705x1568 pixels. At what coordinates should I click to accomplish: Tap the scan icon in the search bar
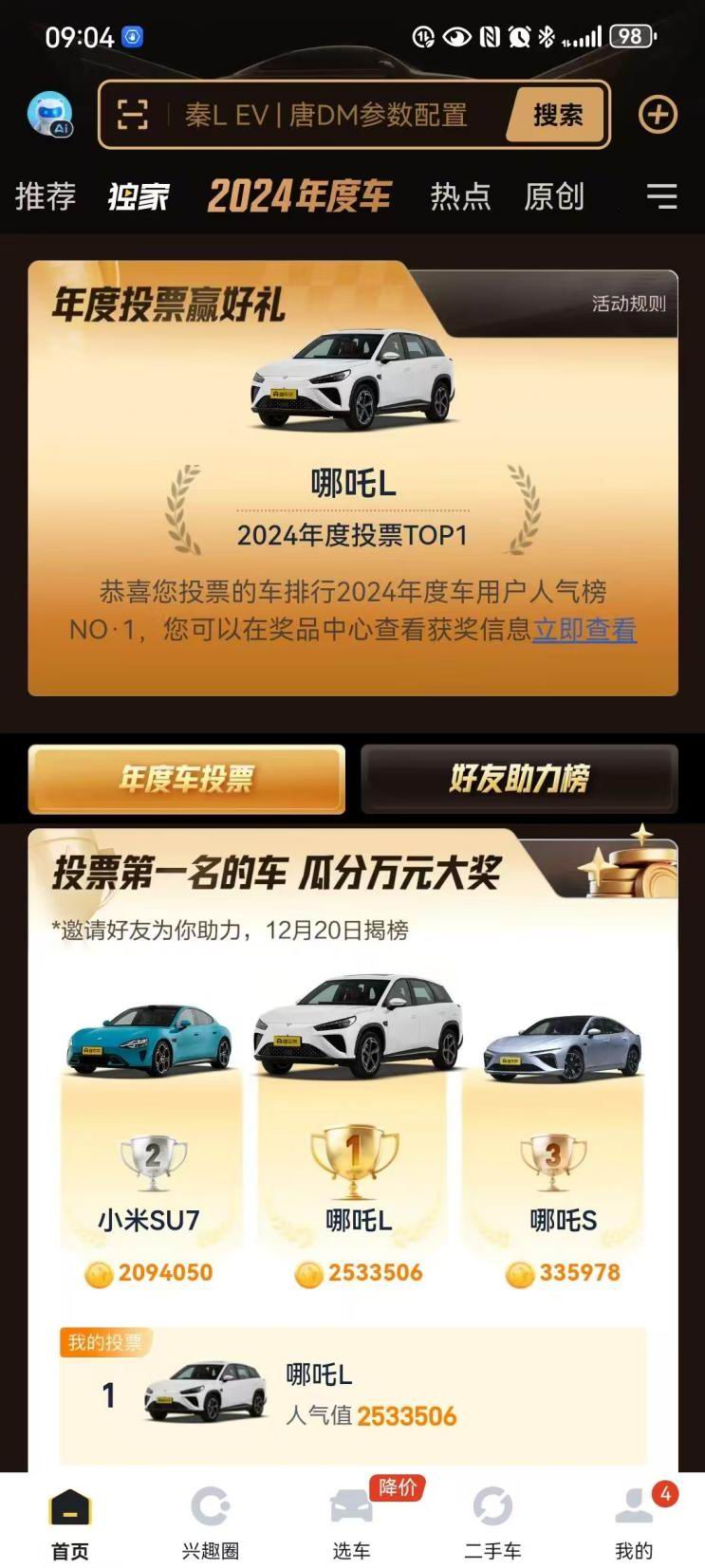click(x=132, y=115)
